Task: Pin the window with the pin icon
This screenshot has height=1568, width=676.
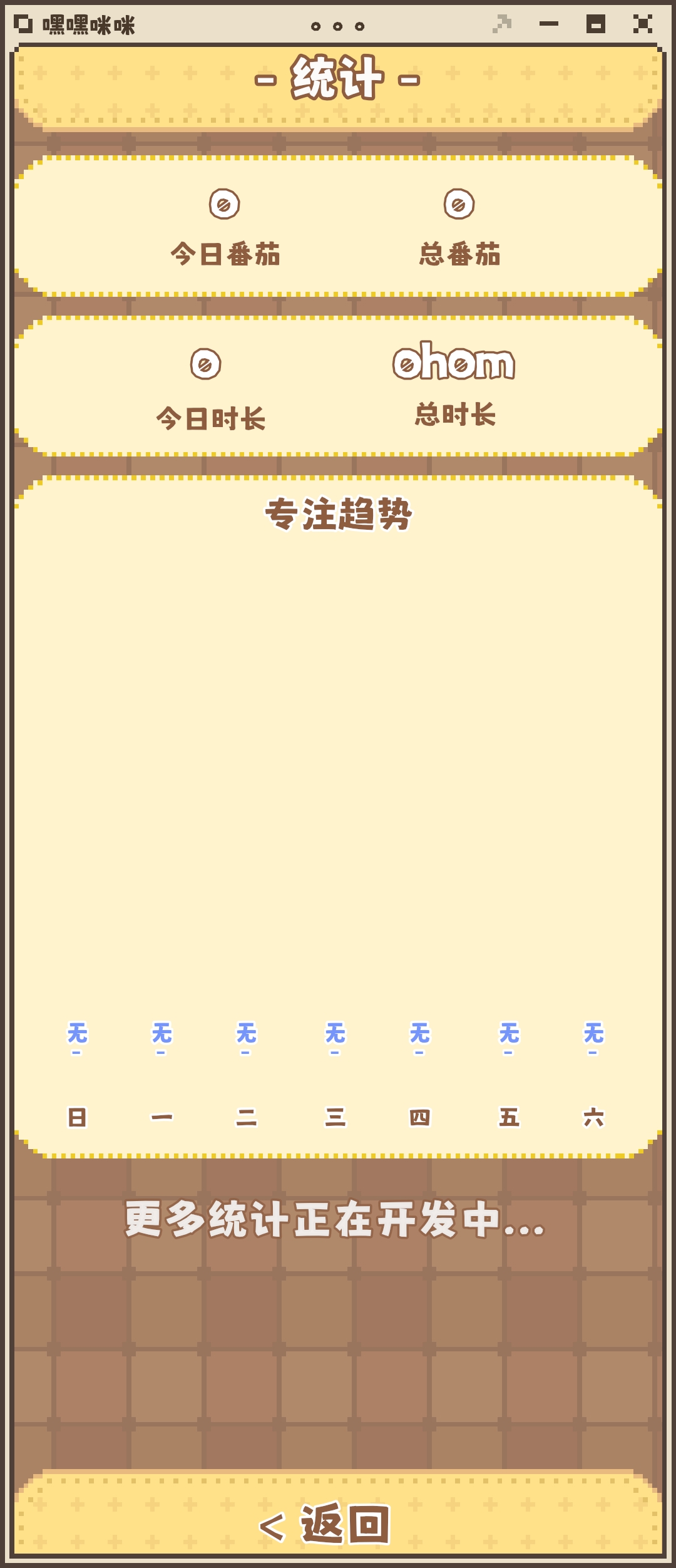Action: tap(502, 24)
